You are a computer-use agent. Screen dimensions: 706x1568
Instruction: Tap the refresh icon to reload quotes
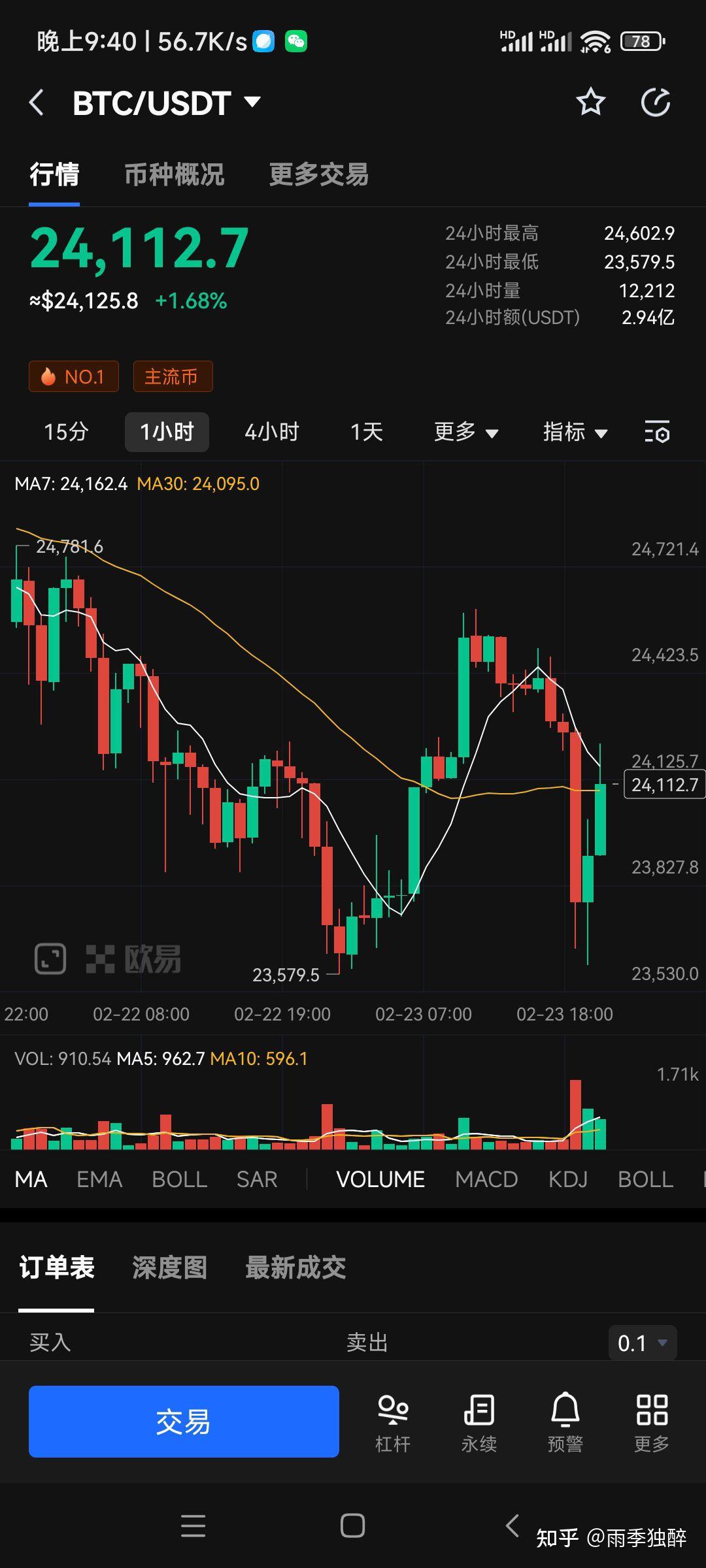pos(656,102)
